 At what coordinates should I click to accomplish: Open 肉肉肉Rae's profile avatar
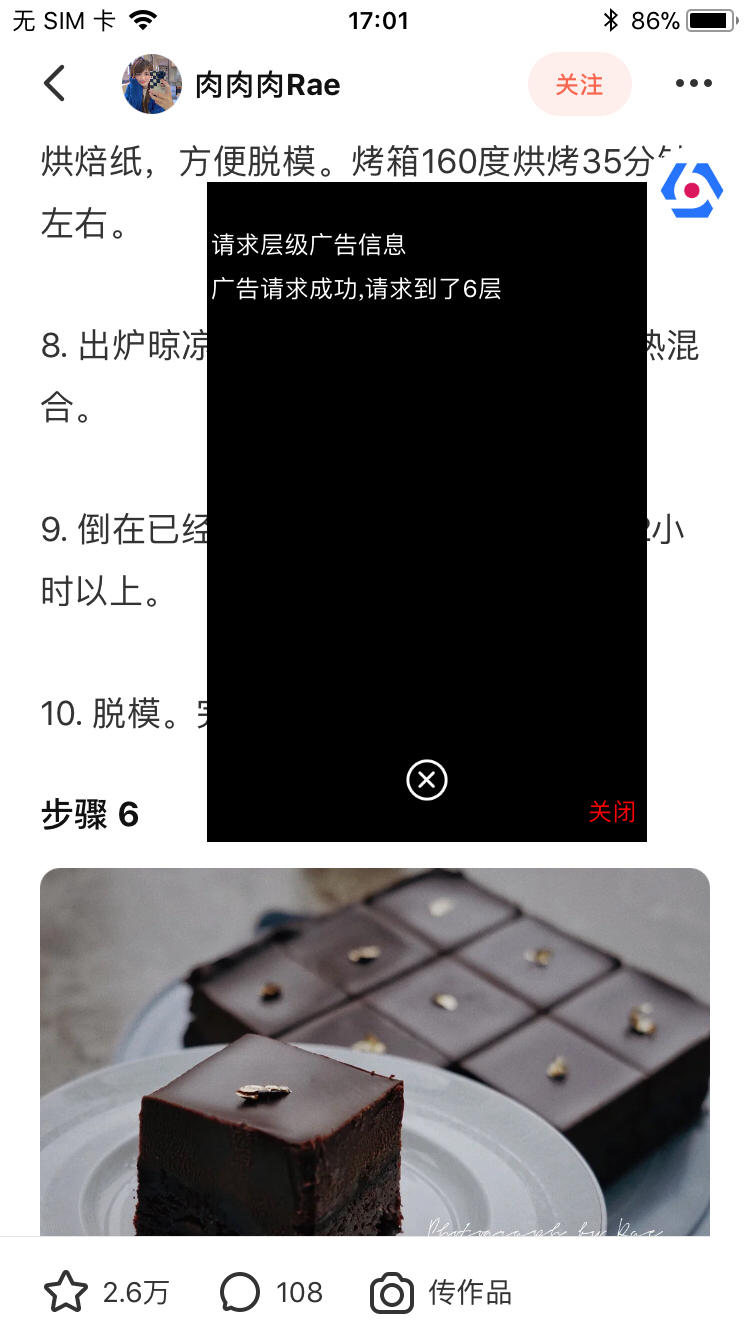tap(151, 84)
